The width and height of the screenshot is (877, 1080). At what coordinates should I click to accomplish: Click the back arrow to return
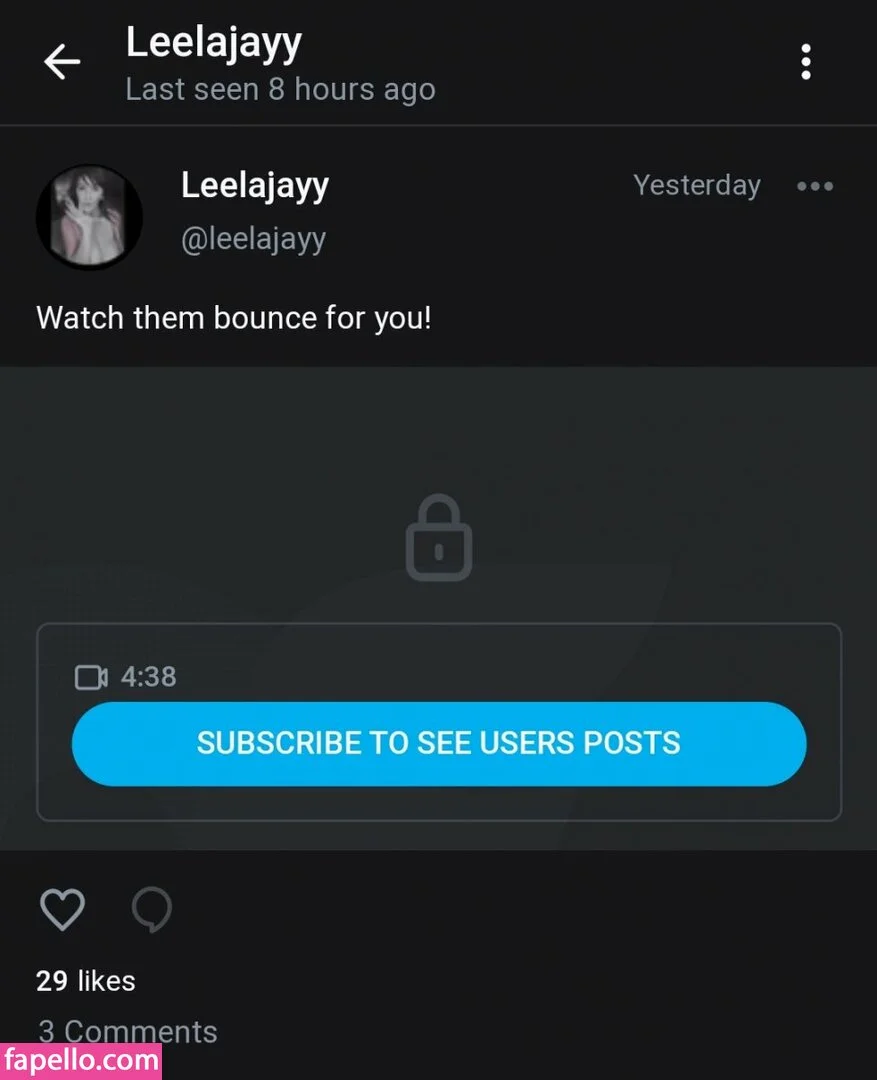(x=62, y=62)
